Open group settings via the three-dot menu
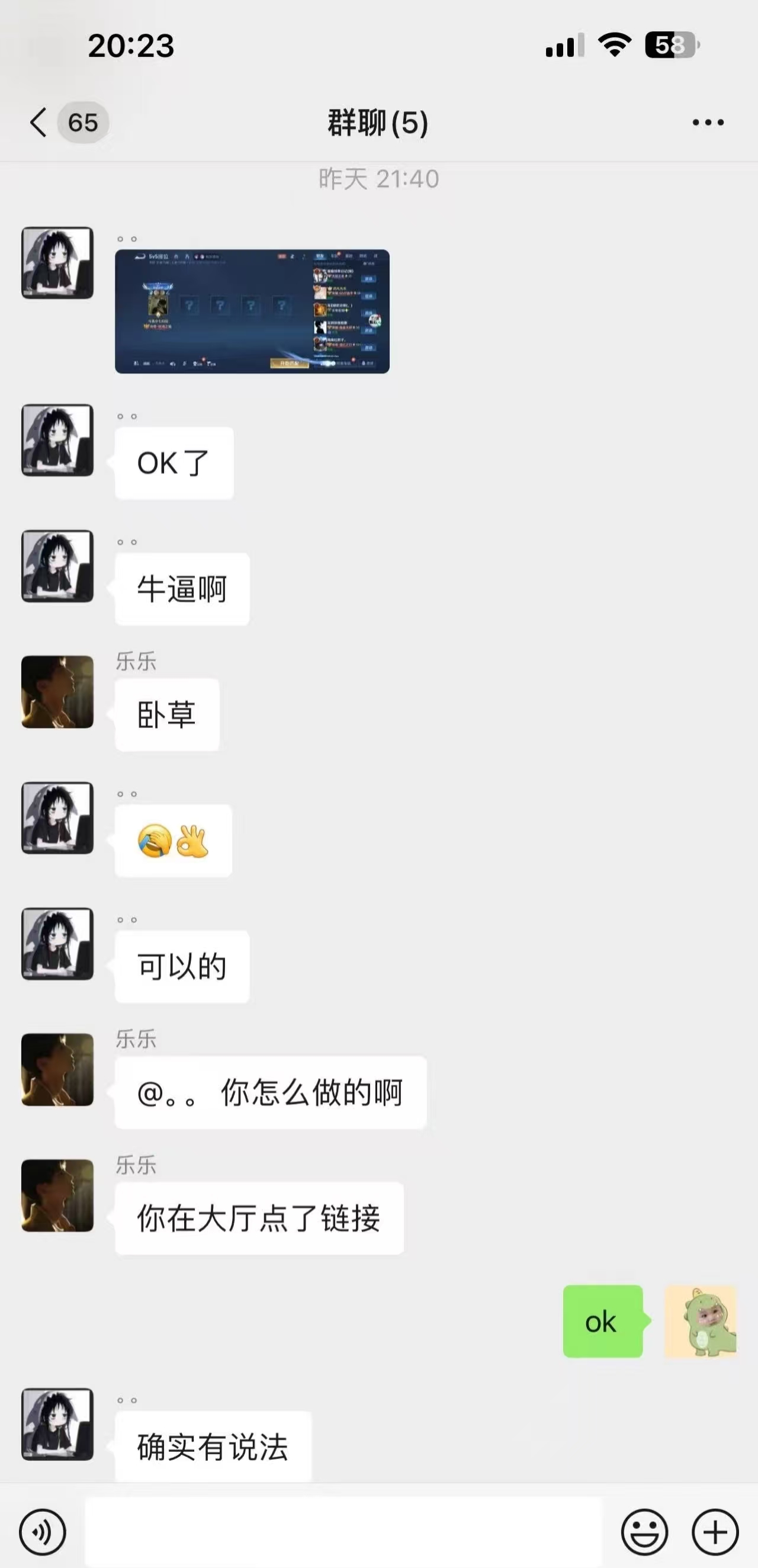Image resolution: width=758 pixels, height=1568 pixels. (x=706, y=124)
